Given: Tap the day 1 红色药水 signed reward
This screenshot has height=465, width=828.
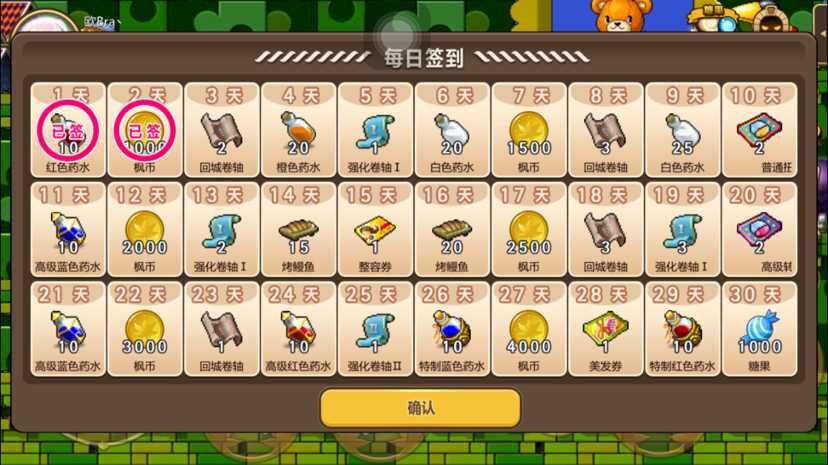Looking at the screenshot, I should point(69,130).
